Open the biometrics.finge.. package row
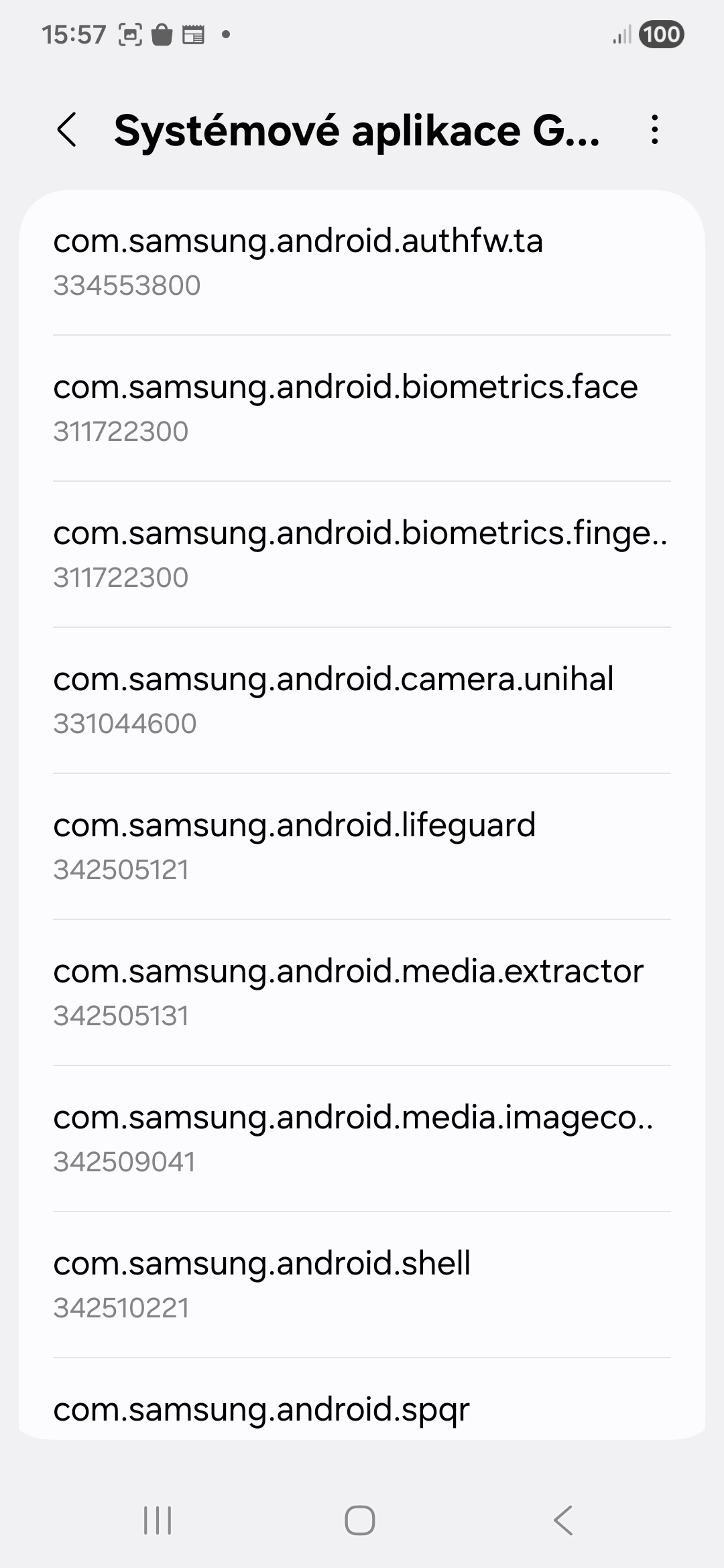This screenshot has height=1568, width=724. [x=362, y=554]
